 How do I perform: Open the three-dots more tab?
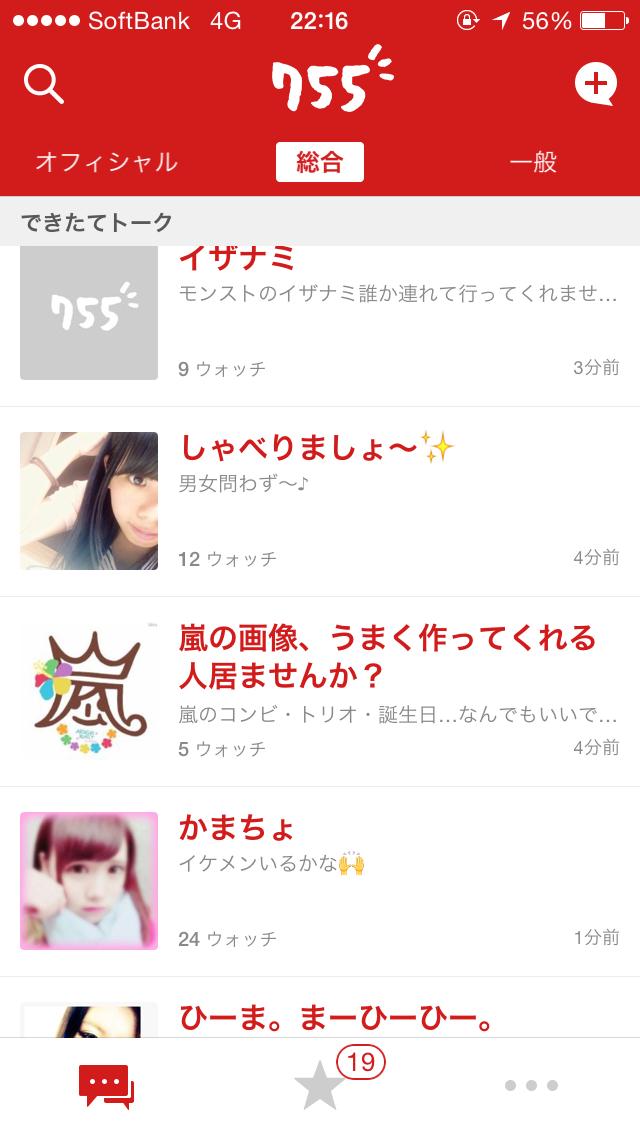pyautogui.click(x=531, y=1086)
